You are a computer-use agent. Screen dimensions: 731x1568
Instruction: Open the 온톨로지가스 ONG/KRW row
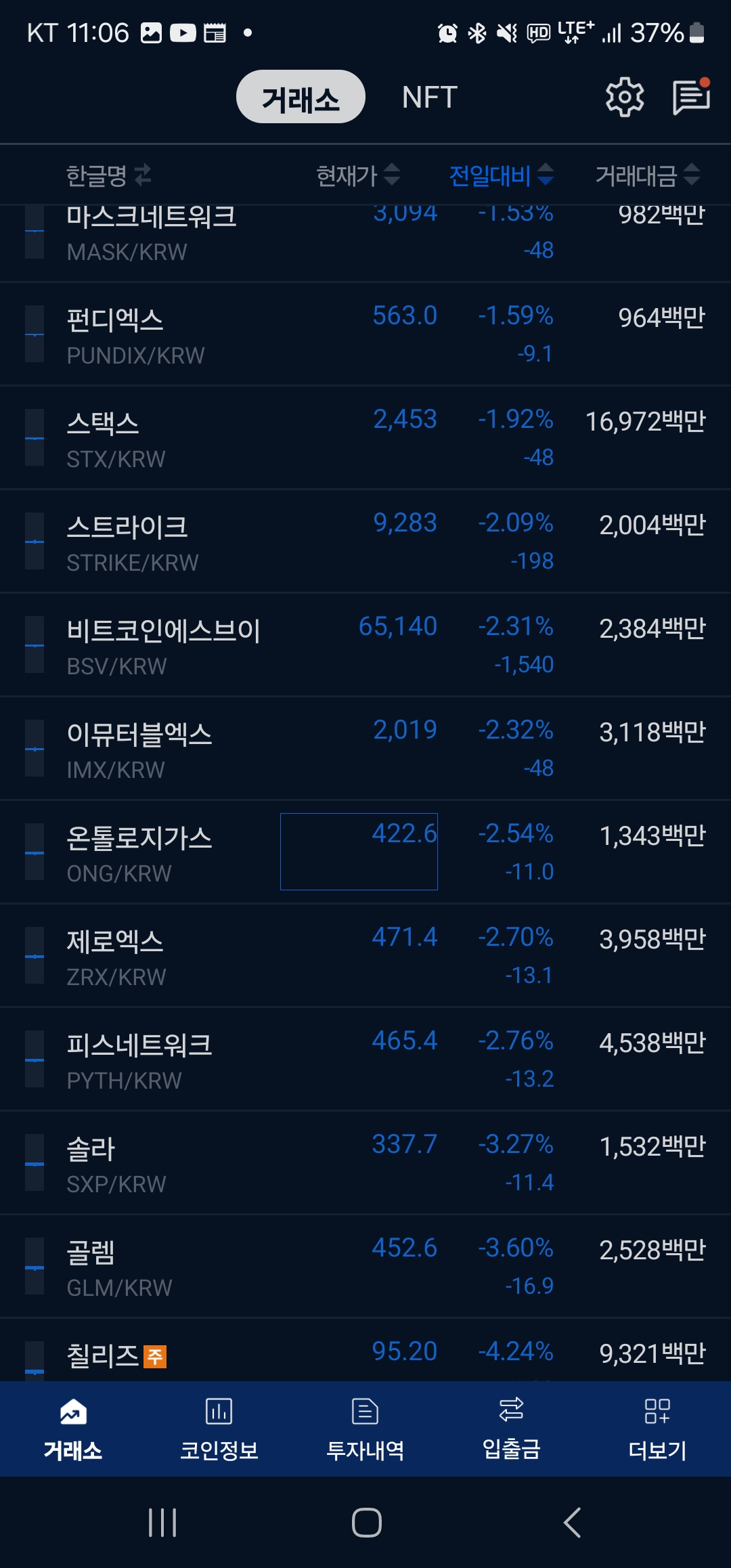(x=365, y=852)
